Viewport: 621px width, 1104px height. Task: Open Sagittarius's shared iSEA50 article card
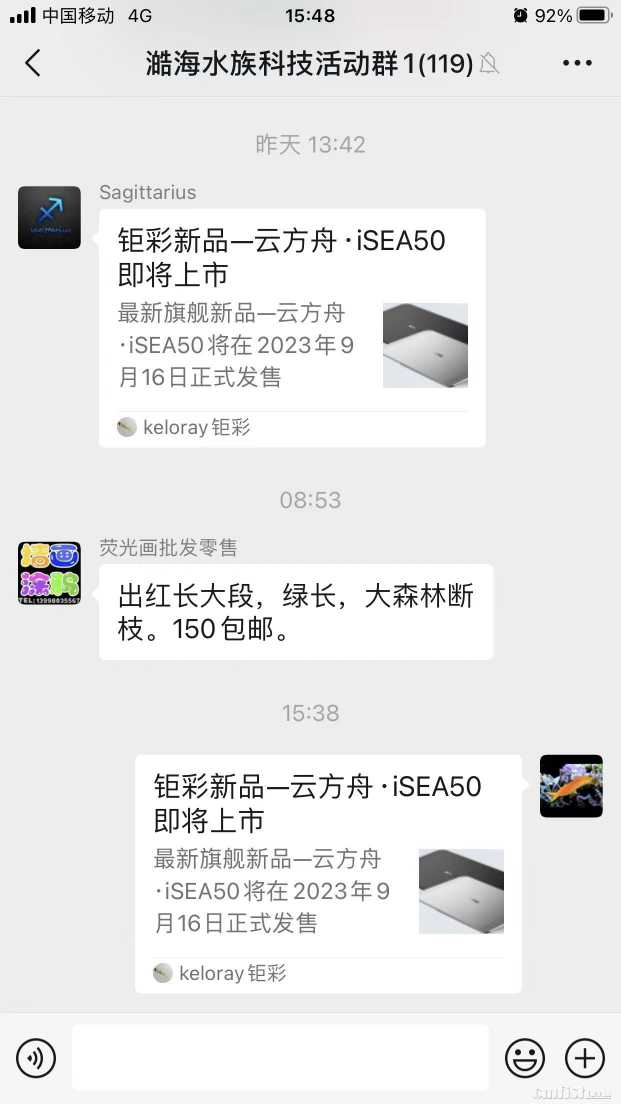point(292,327)
